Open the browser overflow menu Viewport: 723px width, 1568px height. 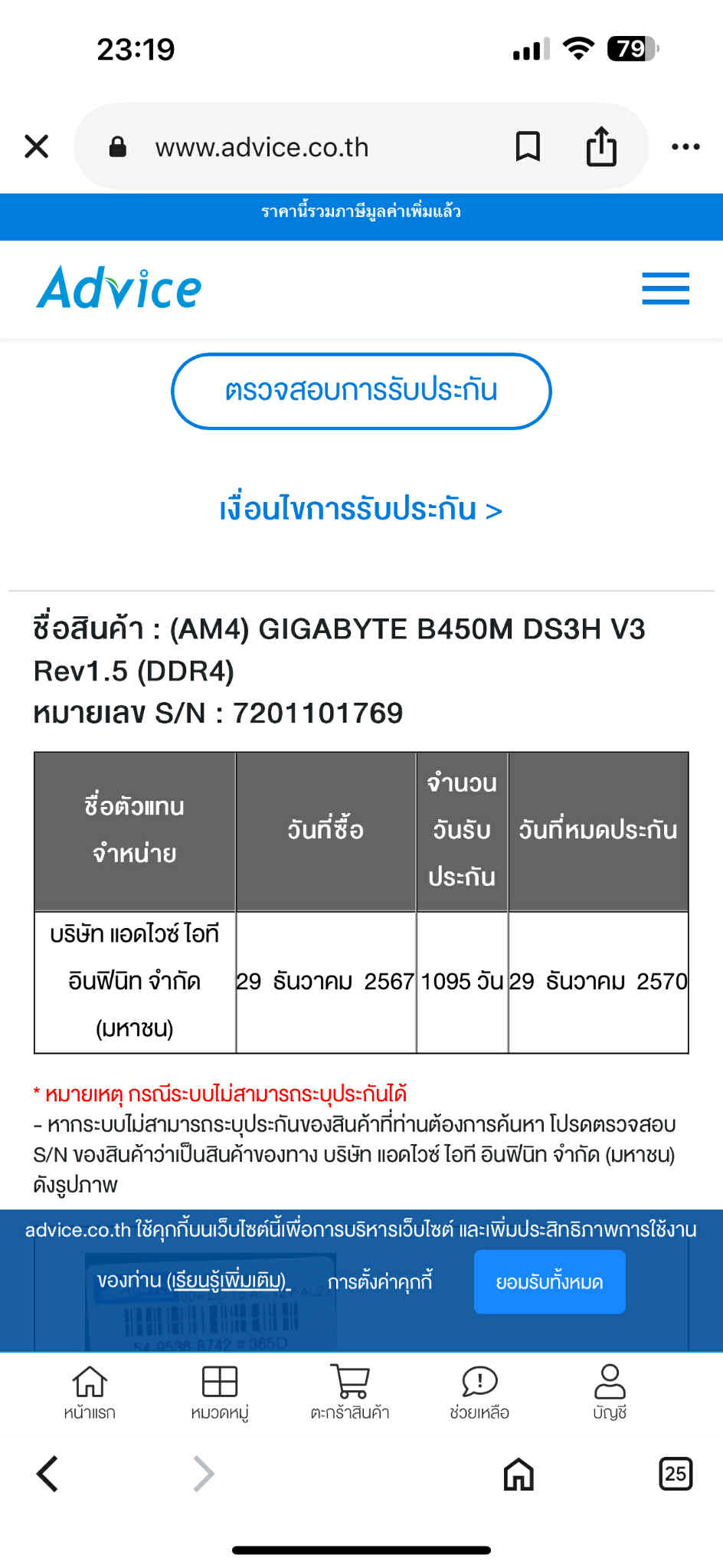[x=685, y=146]
